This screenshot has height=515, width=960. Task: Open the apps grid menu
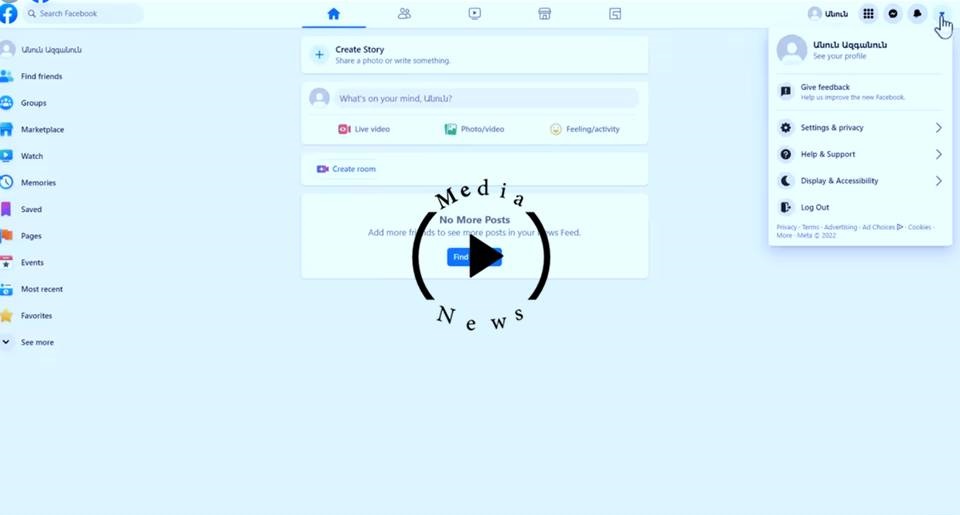868,14
